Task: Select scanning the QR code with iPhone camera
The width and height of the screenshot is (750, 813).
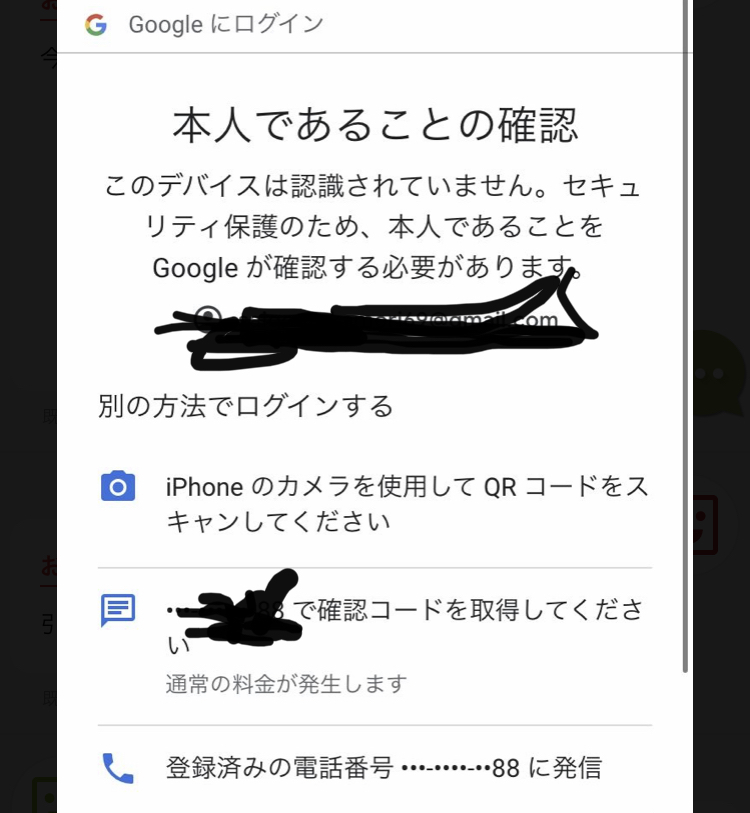Action: [x=375, y=504]
